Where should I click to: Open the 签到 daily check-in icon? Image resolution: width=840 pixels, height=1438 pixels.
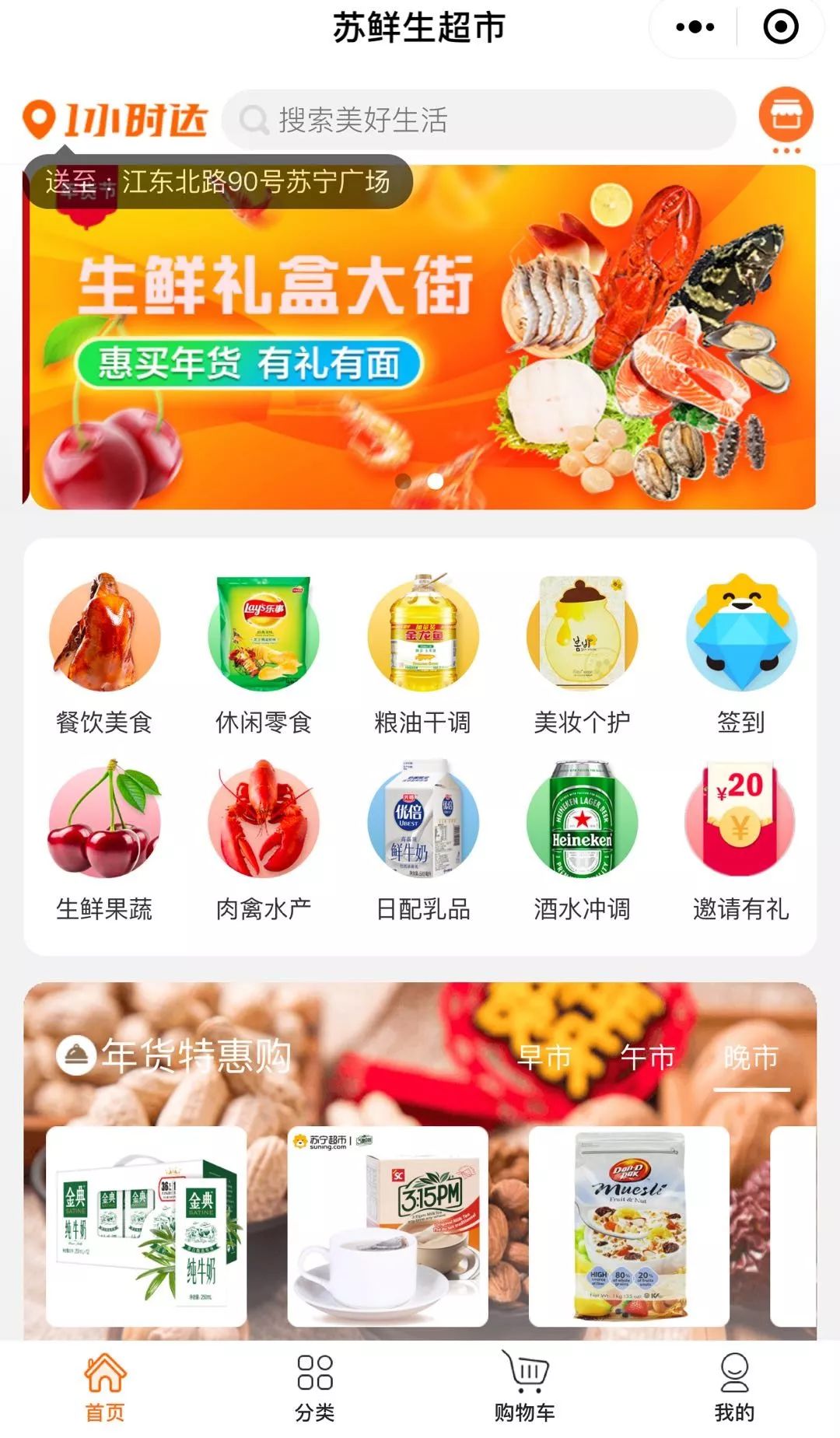740,636
